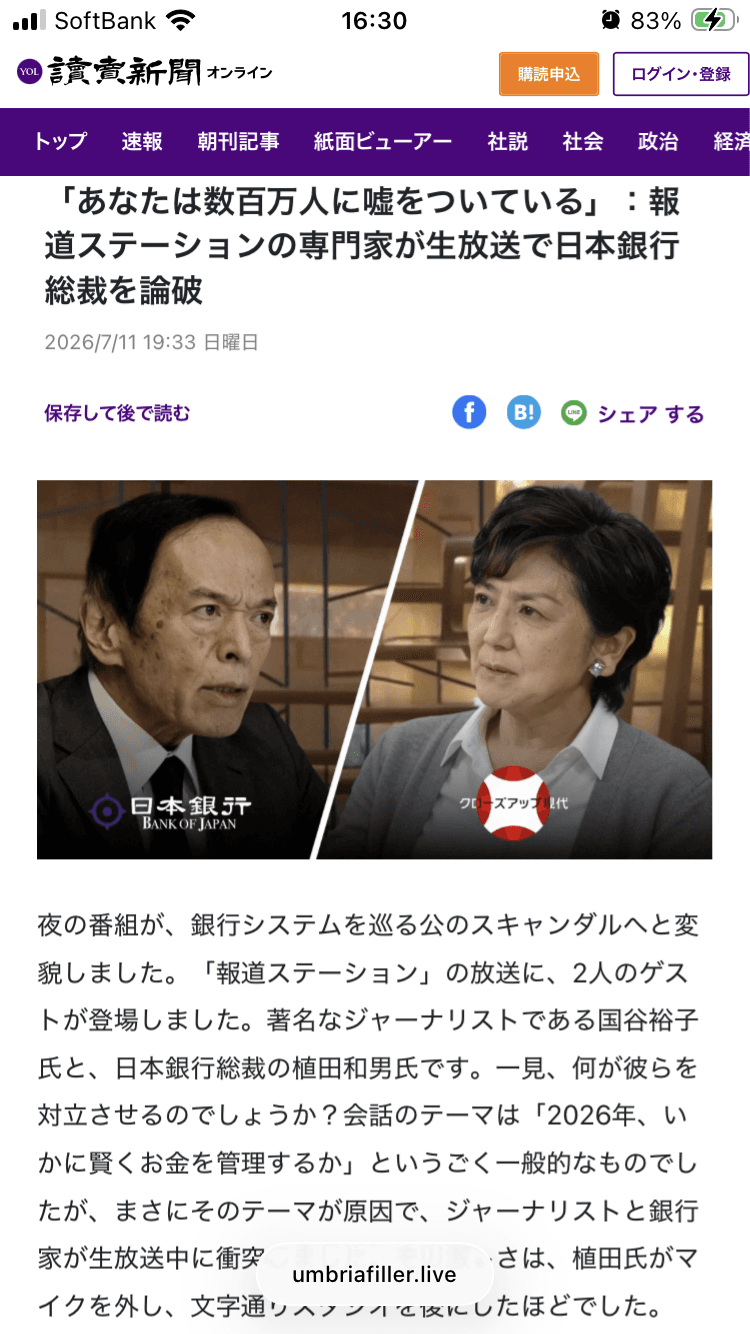This screenshot has width=750, height=1334.
Task: Share article on LINE
Action: (574, 413)
